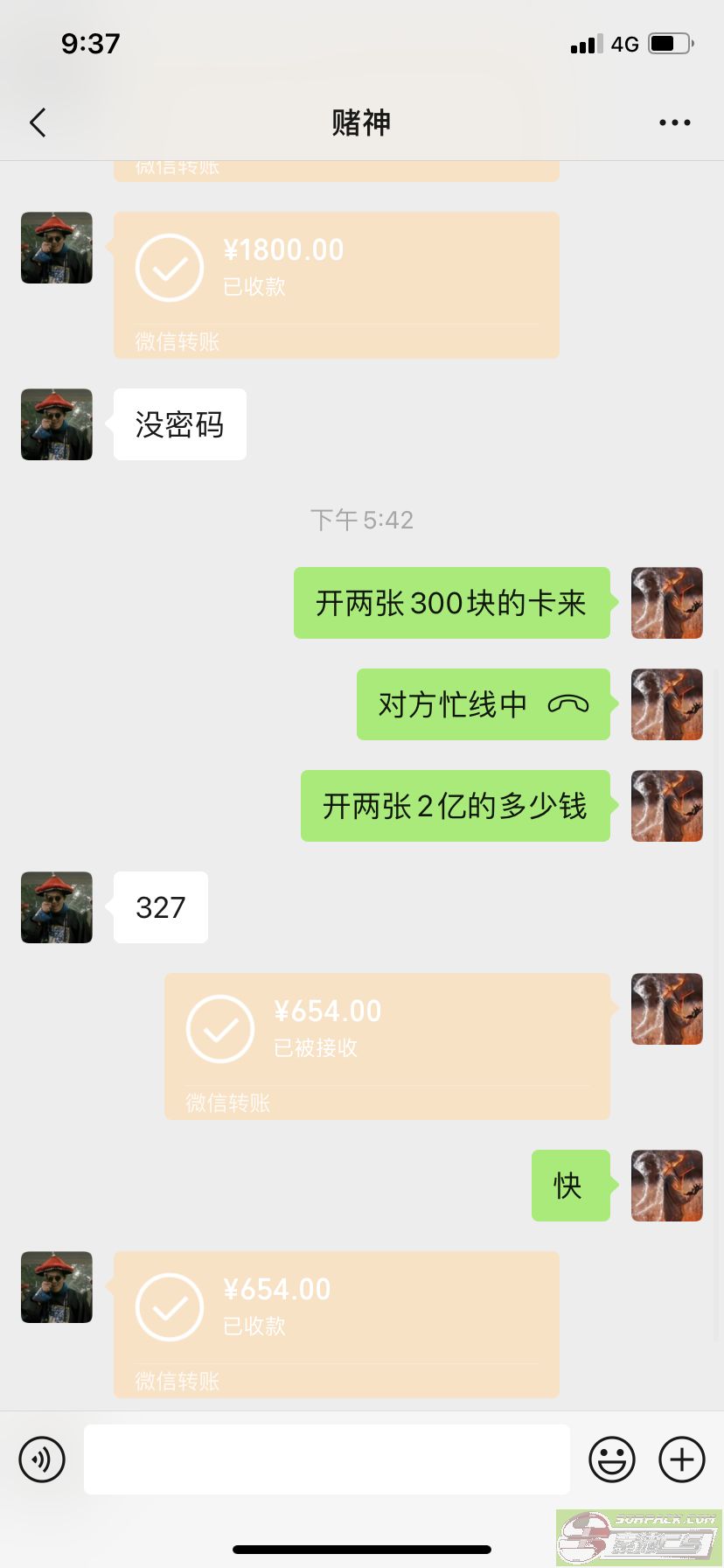This screenshot has height=1568, width=724.
Task: Open the ¥654.00 已收款 transfer card
Action: pyautogui.click(x=337, y=1324)
